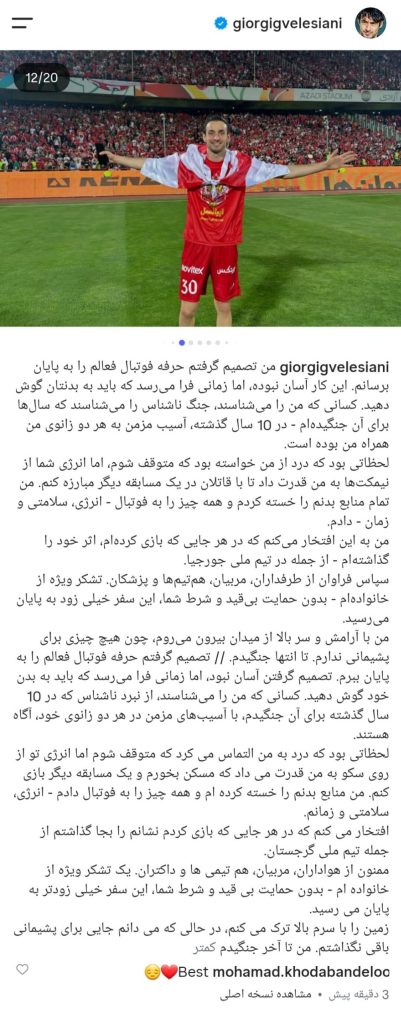Tap the profile avatar in the header
Image resolution: width=401 pixels, height=1024 pixels.
(x=370, y=23)
